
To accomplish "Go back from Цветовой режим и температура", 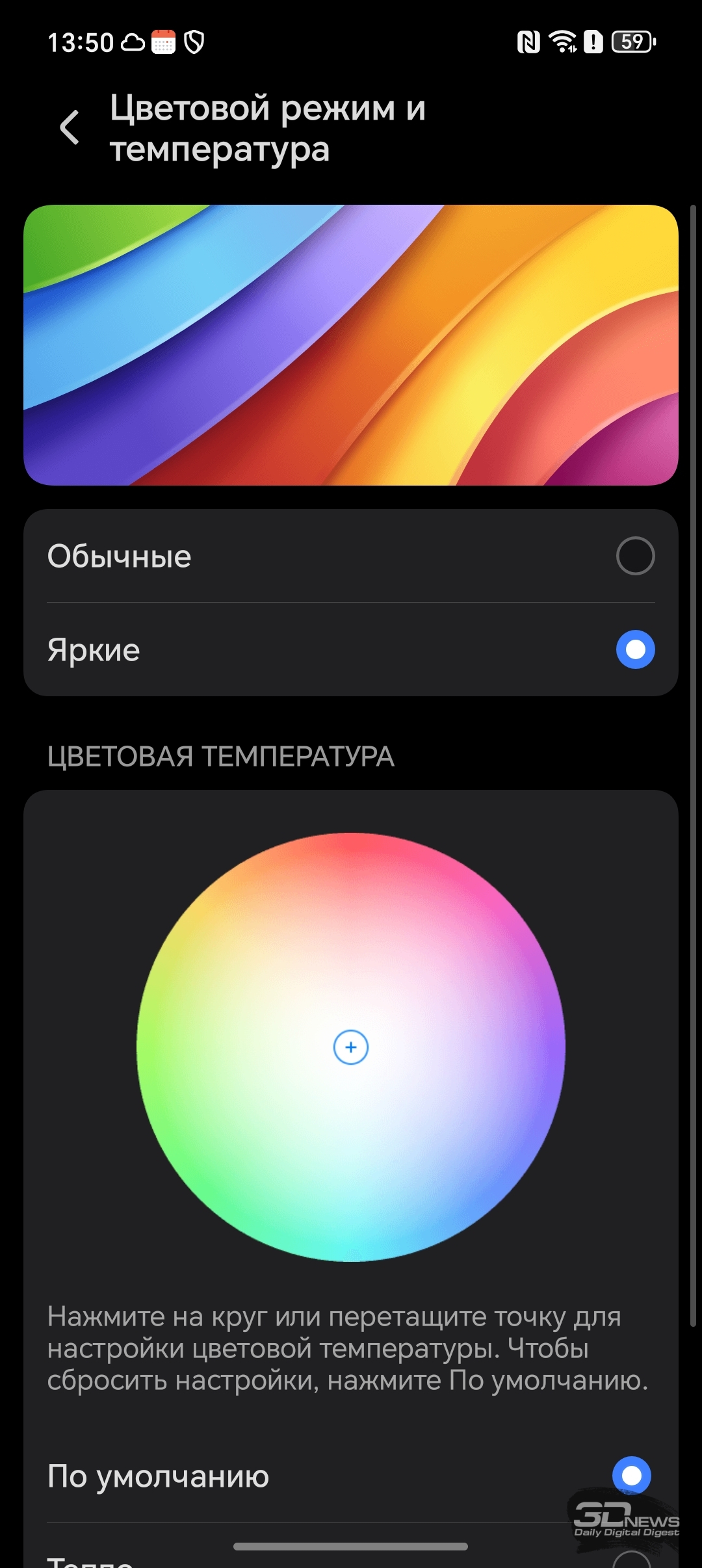I will (70, 127).
